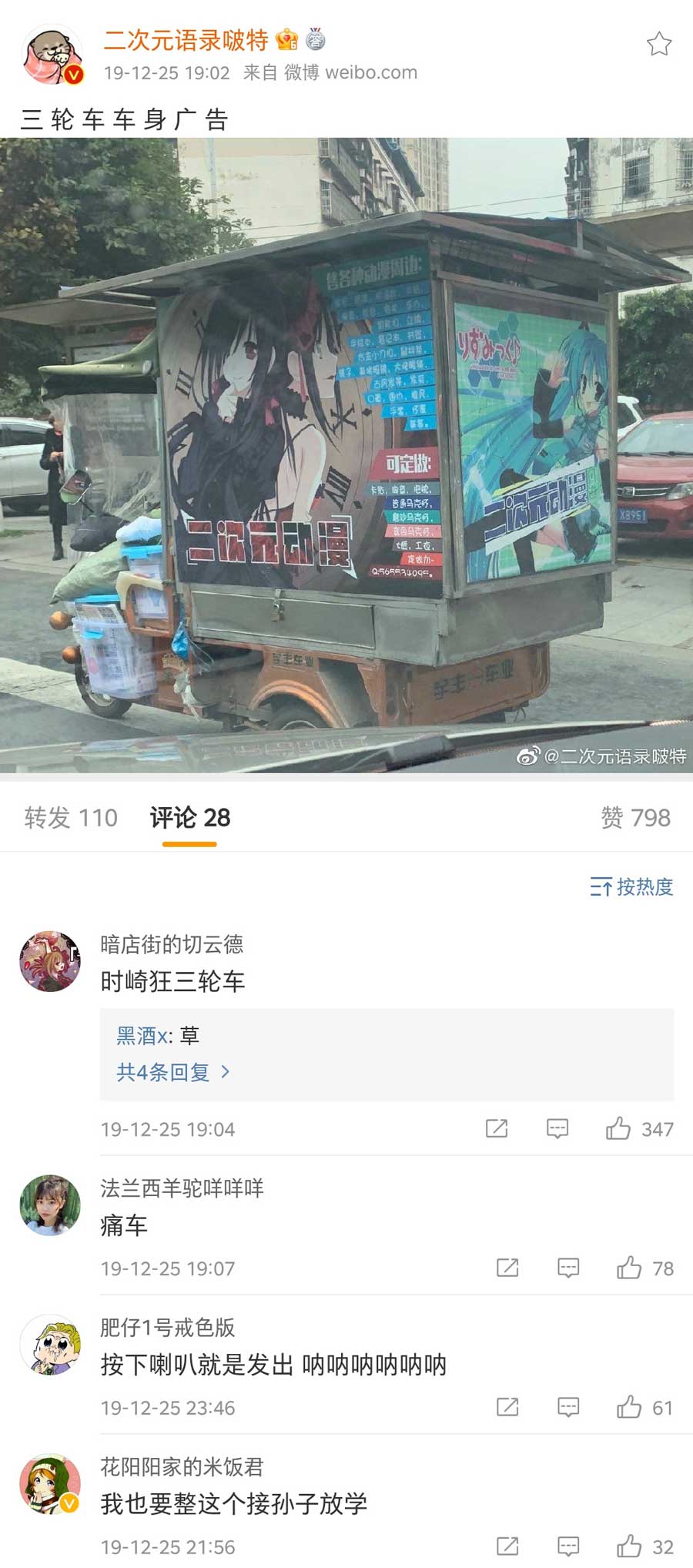The height and width of the screenshot is (1568, 693).
Task: Reply to 花阳阳家的米饭君's comment
Action: (568, 1546)
